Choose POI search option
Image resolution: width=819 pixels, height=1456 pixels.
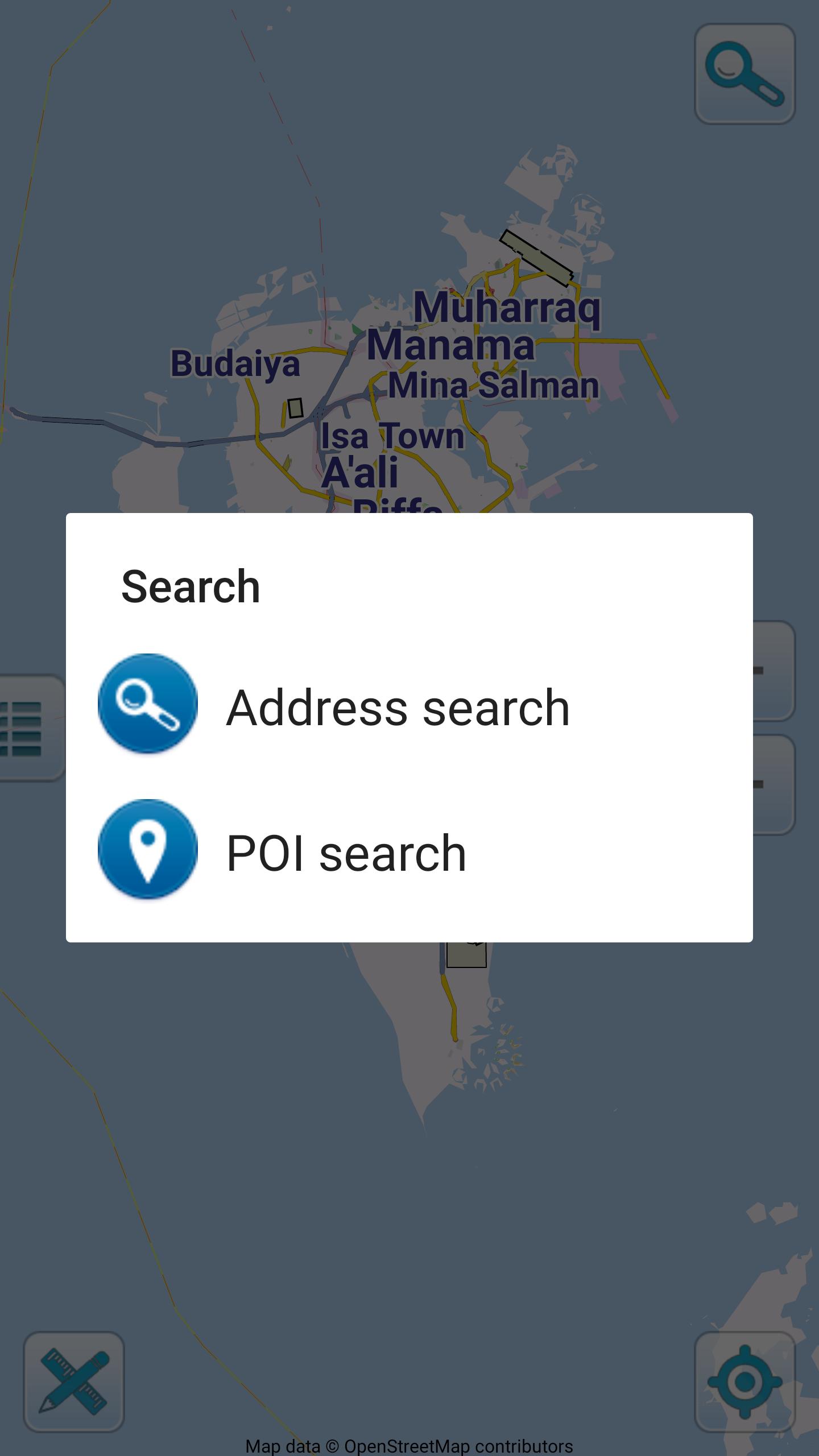(x=346, y=852)
